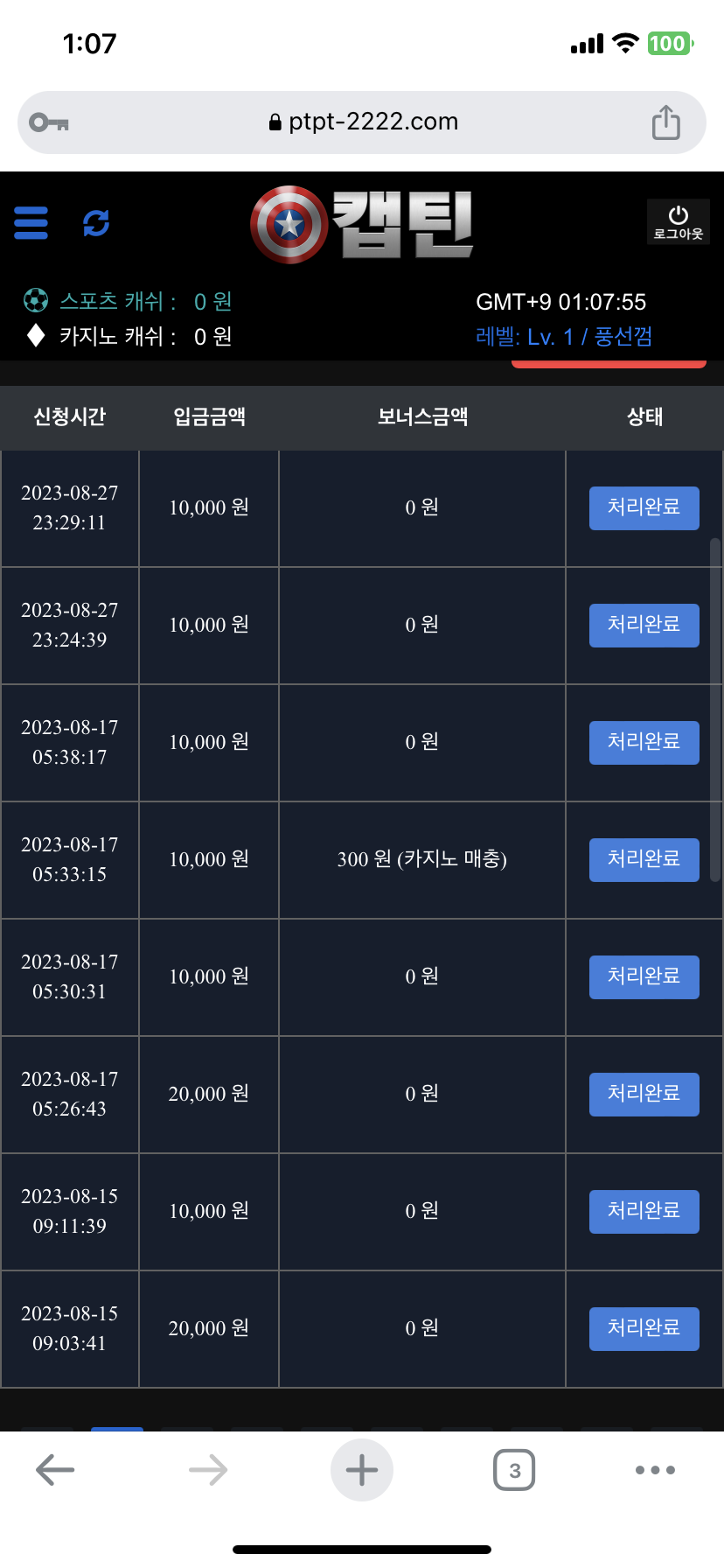724x1568 pixels.
Task: Share the page from the address bar
Action: [x=666, y=122]
